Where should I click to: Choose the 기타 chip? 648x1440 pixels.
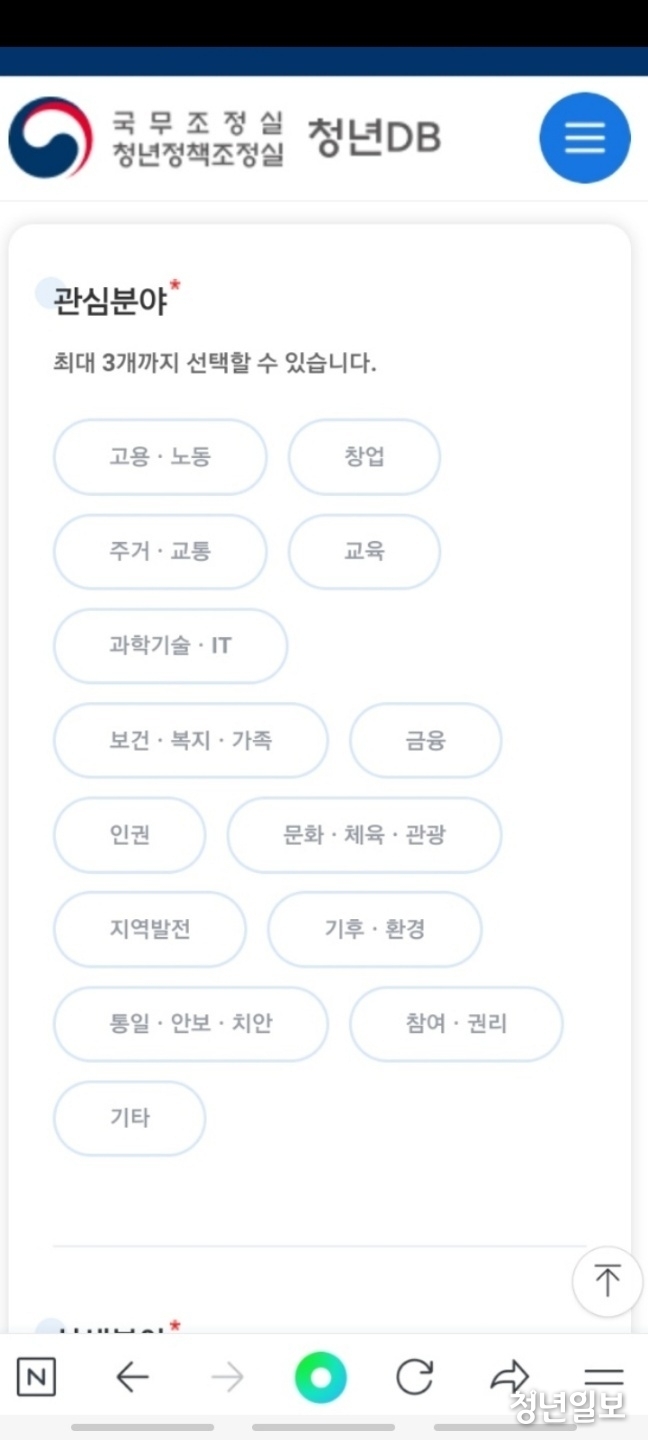(129, 1119)
